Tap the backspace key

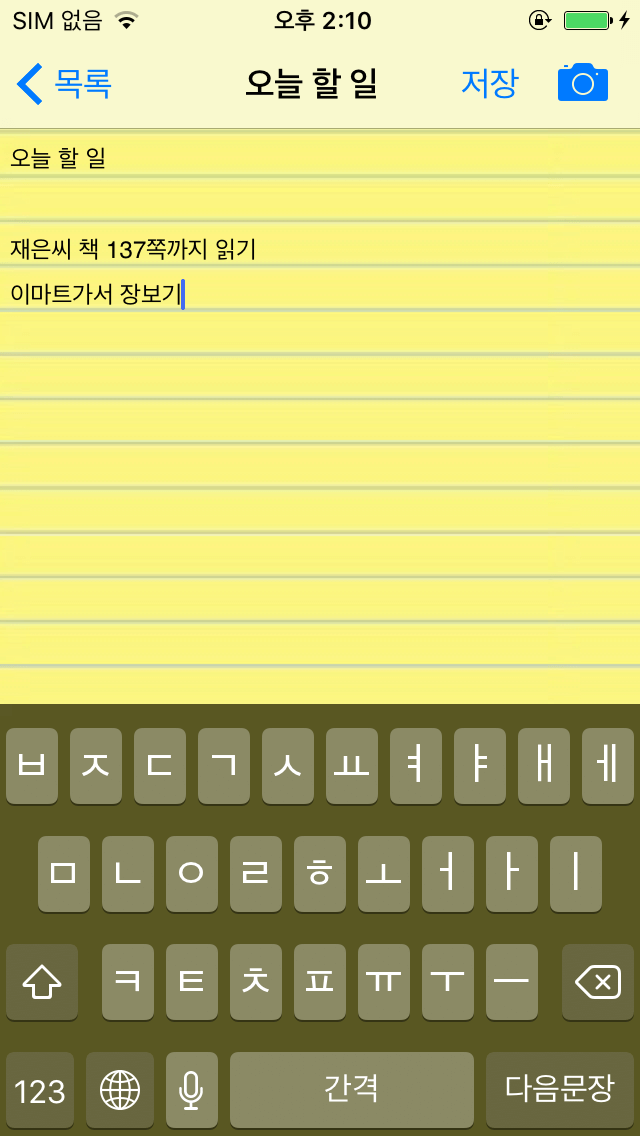pos(598,982)
